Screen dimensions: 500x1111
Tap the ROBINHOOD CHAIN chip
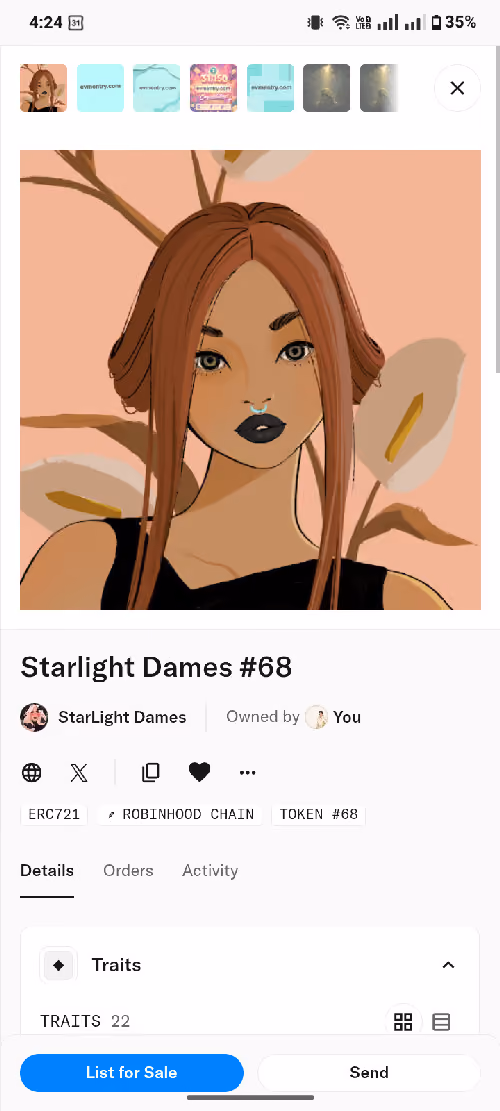click(x=180, y=814)
